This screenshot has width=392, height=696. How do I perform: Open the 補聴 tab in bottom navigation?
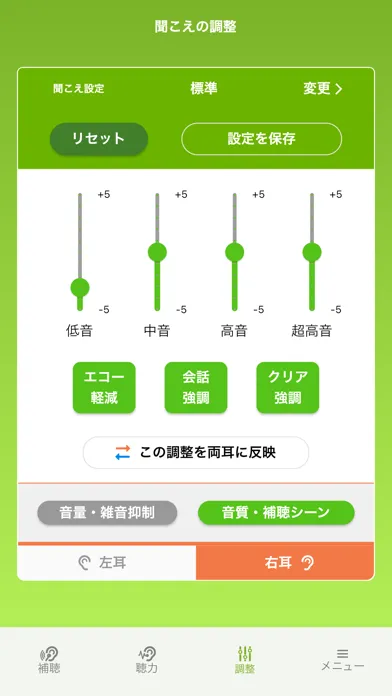click(x=49, y=660)
